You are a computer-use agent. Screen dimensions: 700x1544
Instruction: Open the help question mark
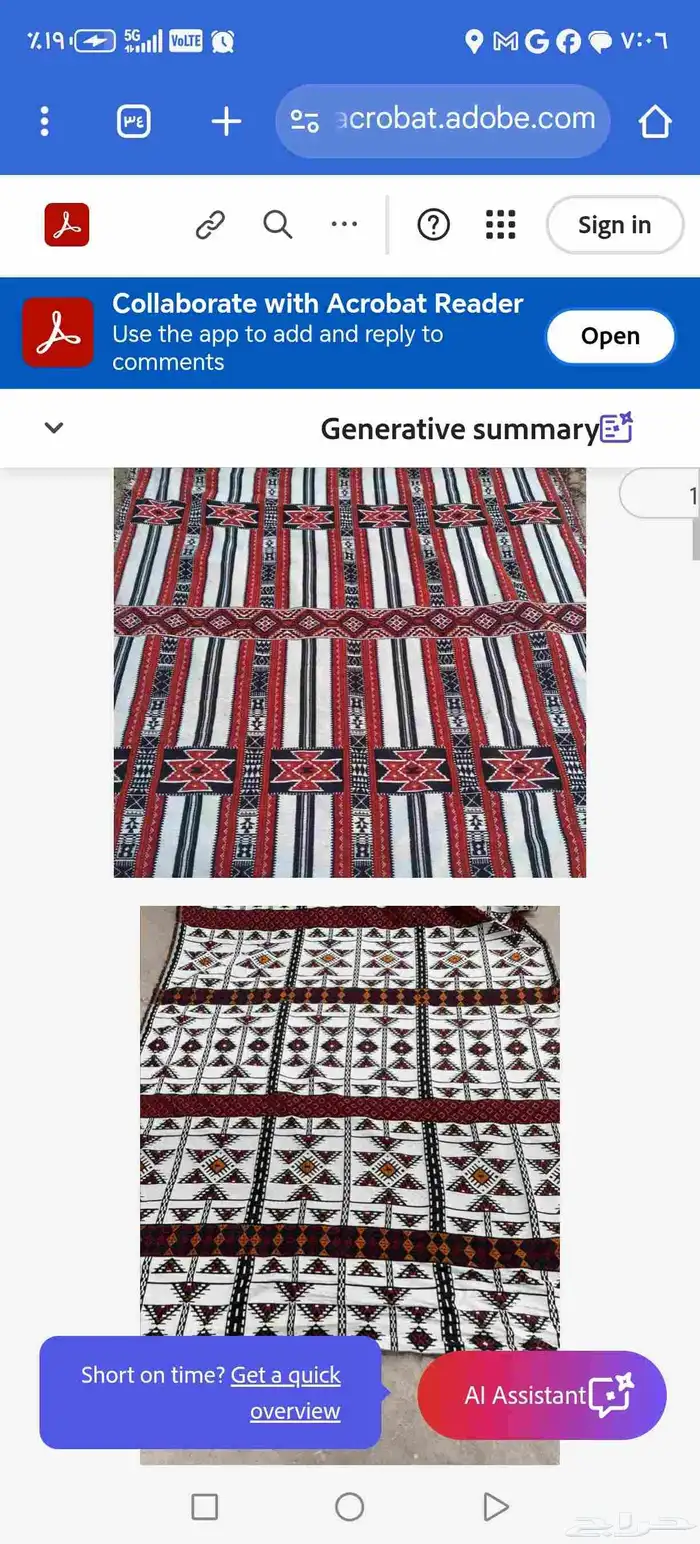pos(433,225)
